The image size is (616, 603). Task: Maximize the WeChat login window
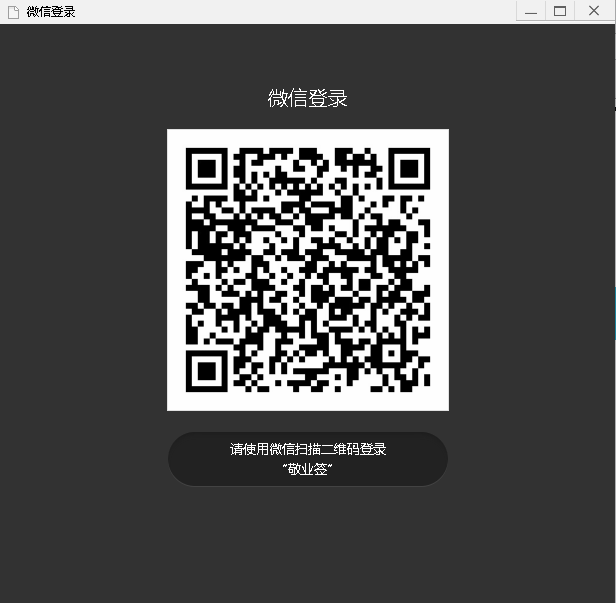560,11
